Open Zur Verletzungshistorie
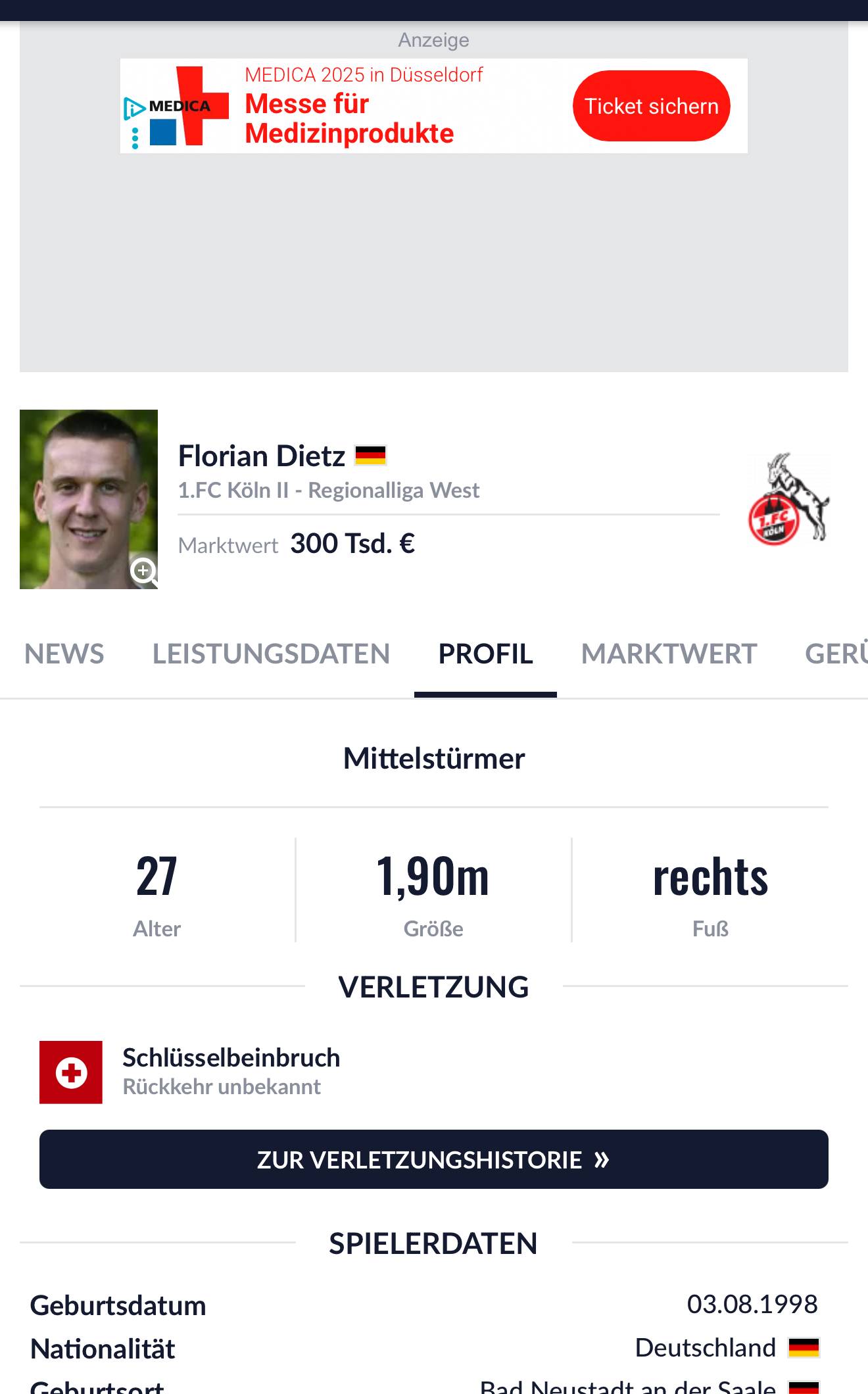 pyautogui.click(x=434, y=1159)
